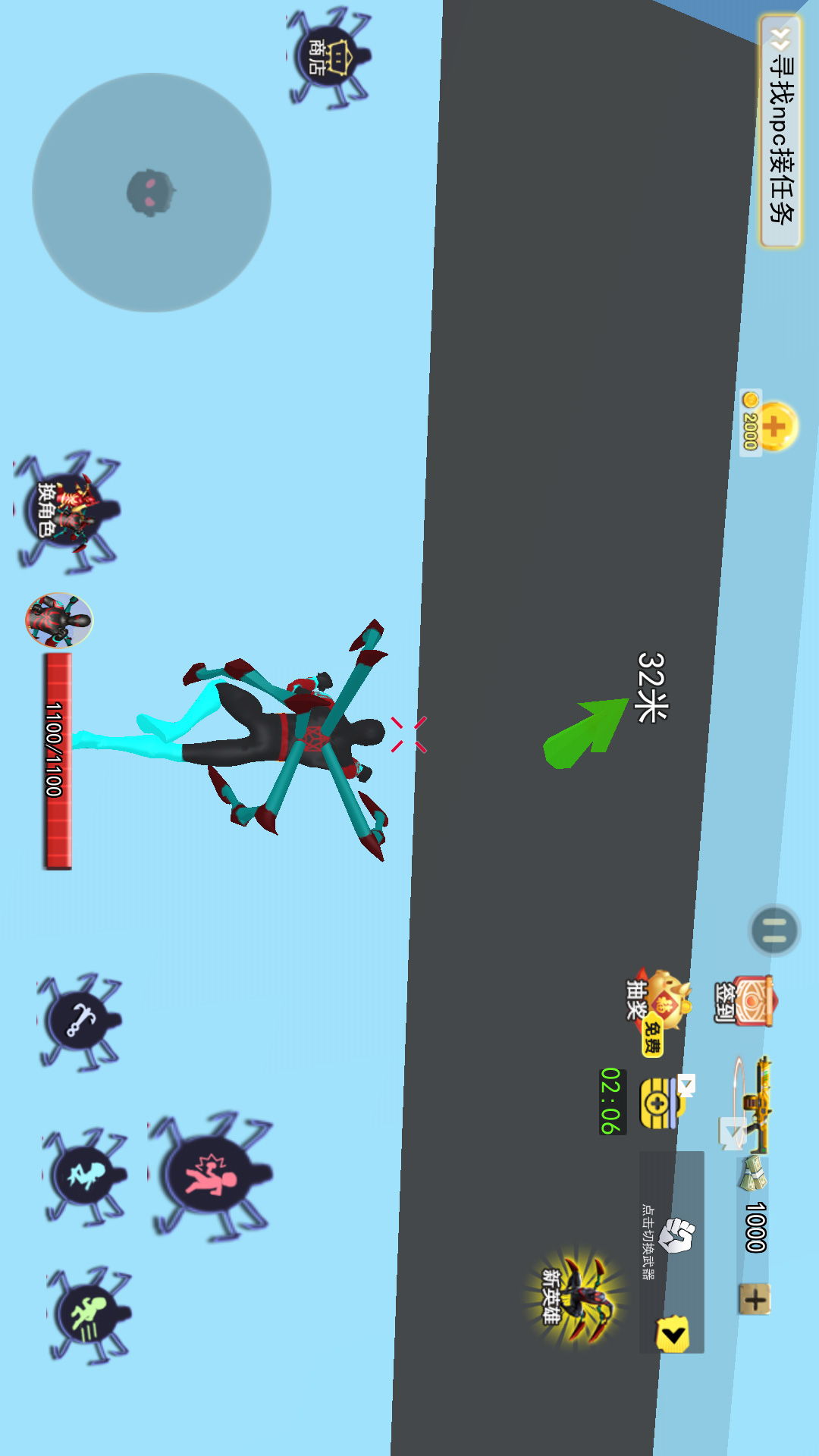
Task: Open the 商店 shop button
Action: [x=327, y=58]
